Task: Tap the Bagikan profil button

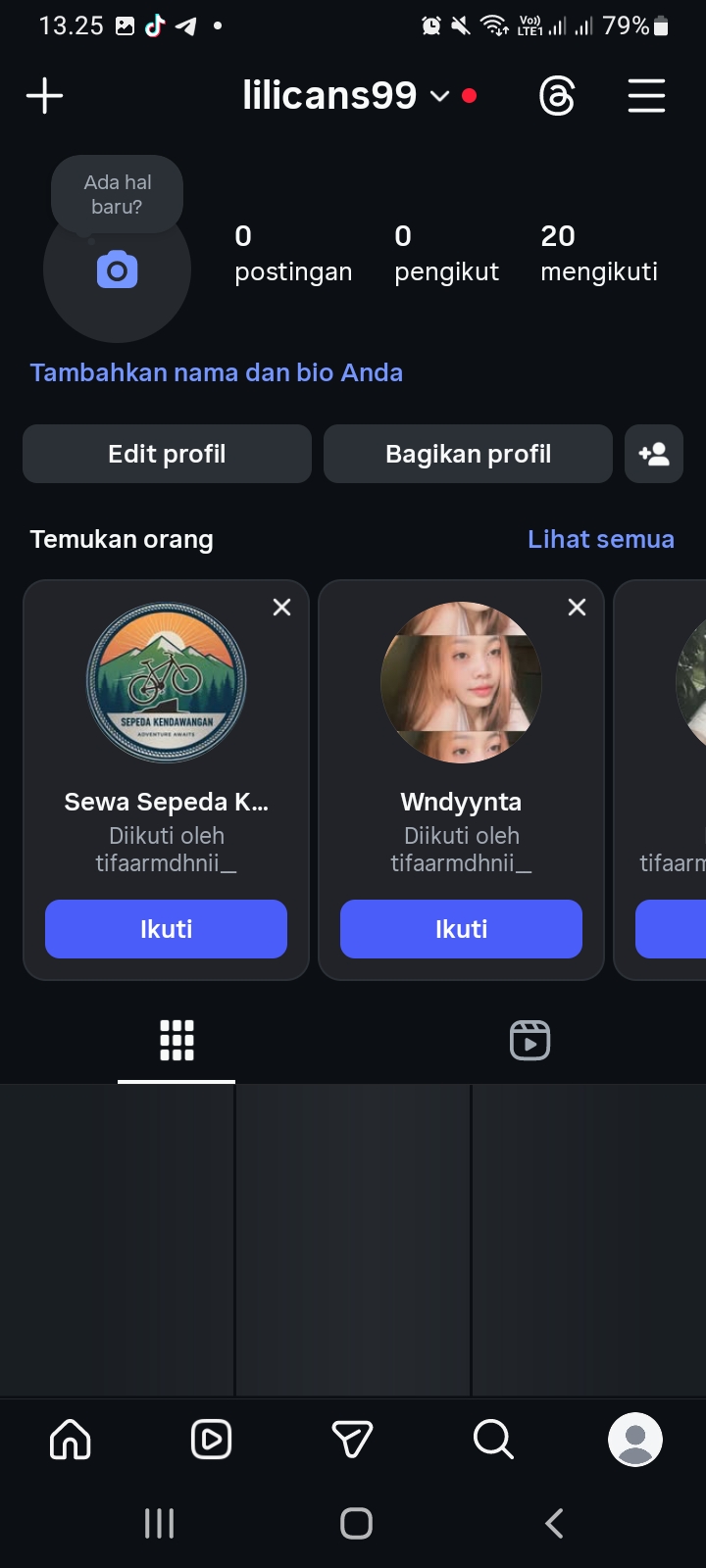Action: coord(468,454)
